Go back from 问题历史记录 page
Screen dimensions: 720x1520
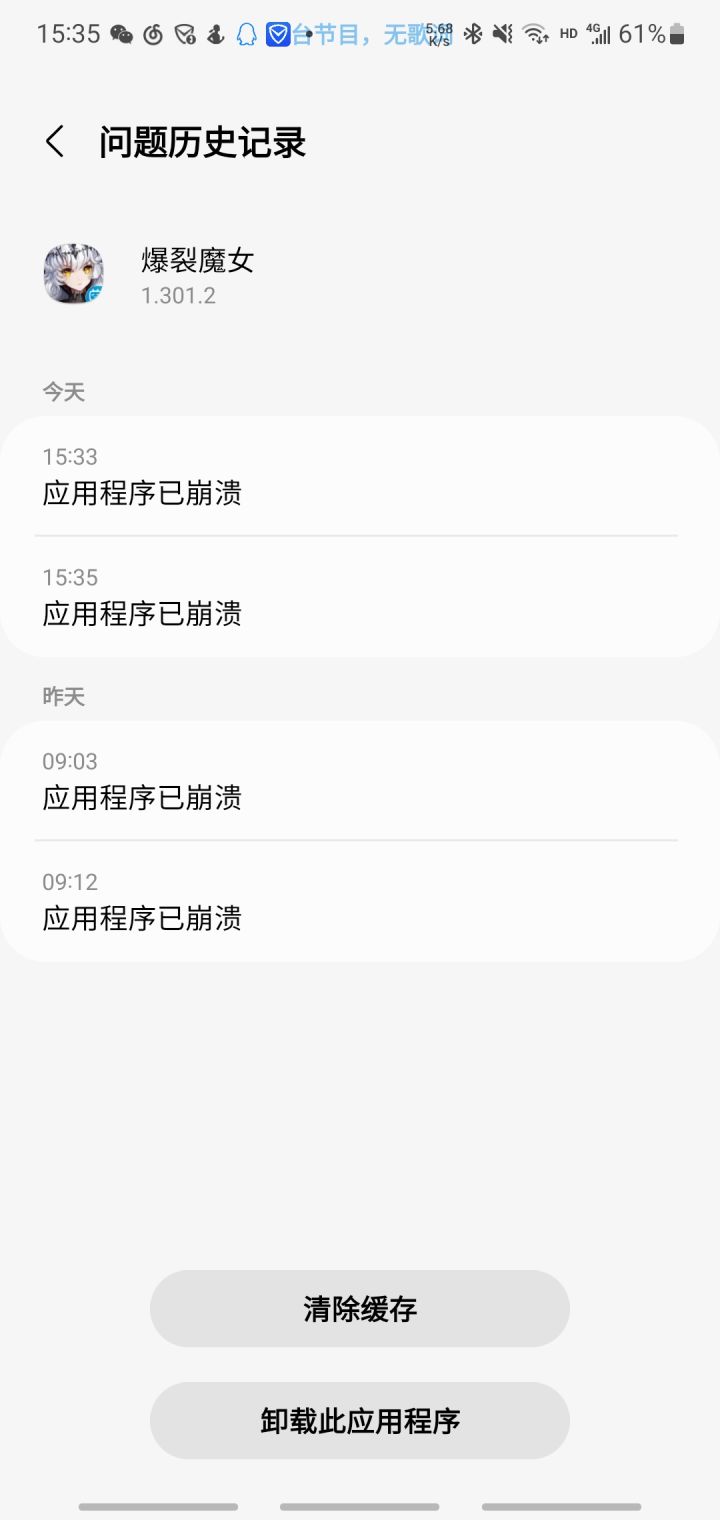tap(55, 142)
